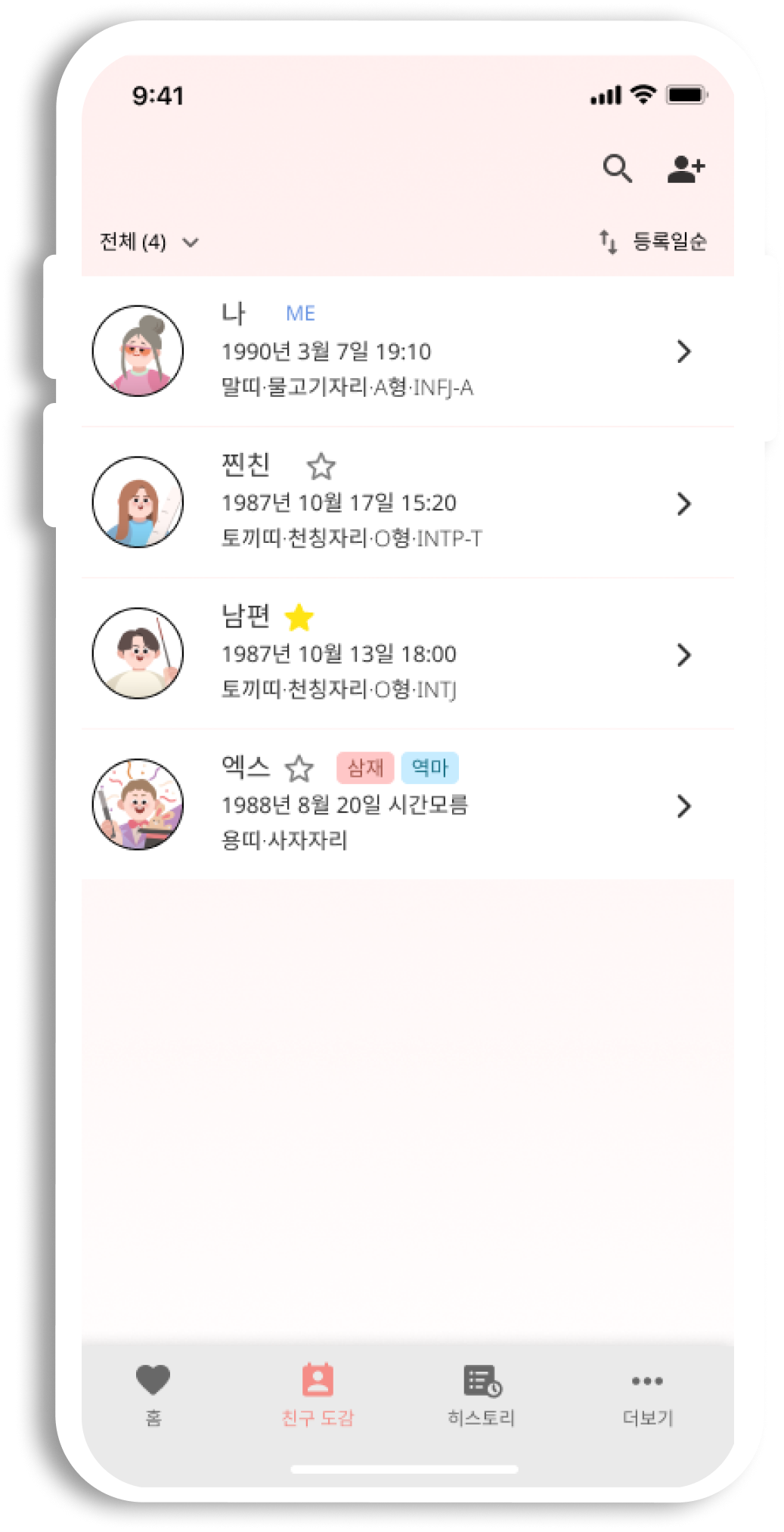The height and width of the screenshot is (1532, 784).
Task: Change sorting by tapping 등록일순
Action: click(x=671, y=240)
